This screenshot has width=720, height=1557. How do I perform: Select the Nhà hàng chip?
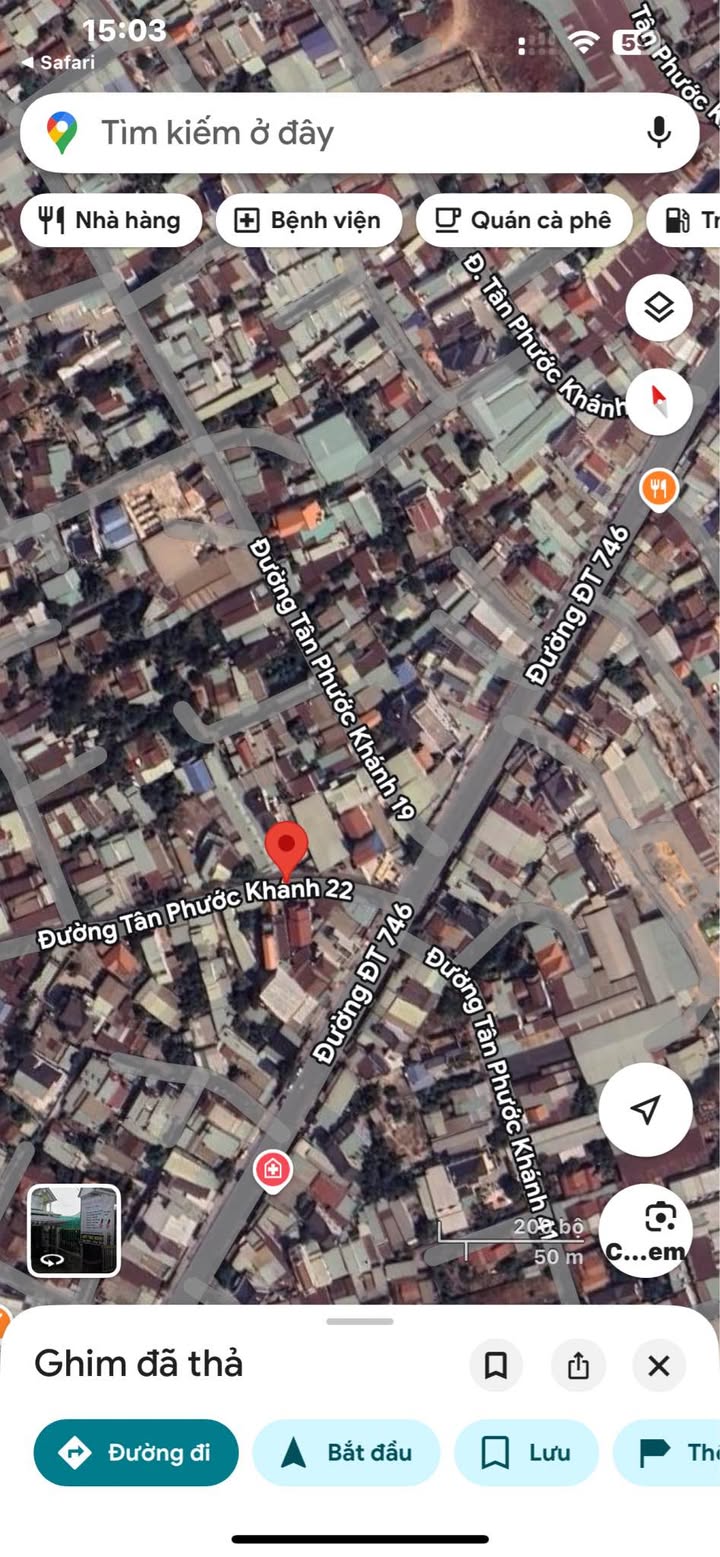pos(111,220)
